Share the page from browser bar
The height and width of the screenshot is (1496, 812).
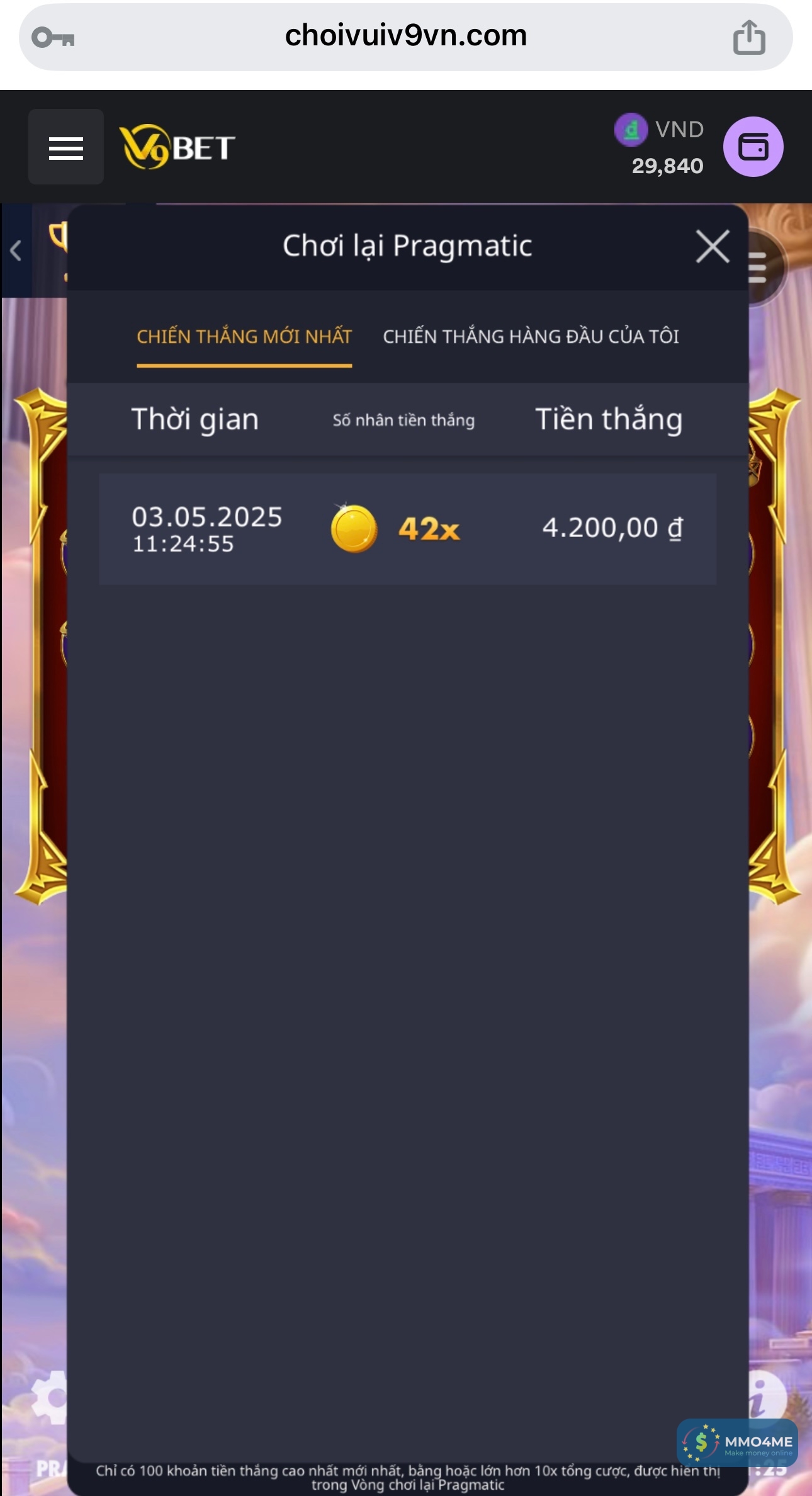748,37
